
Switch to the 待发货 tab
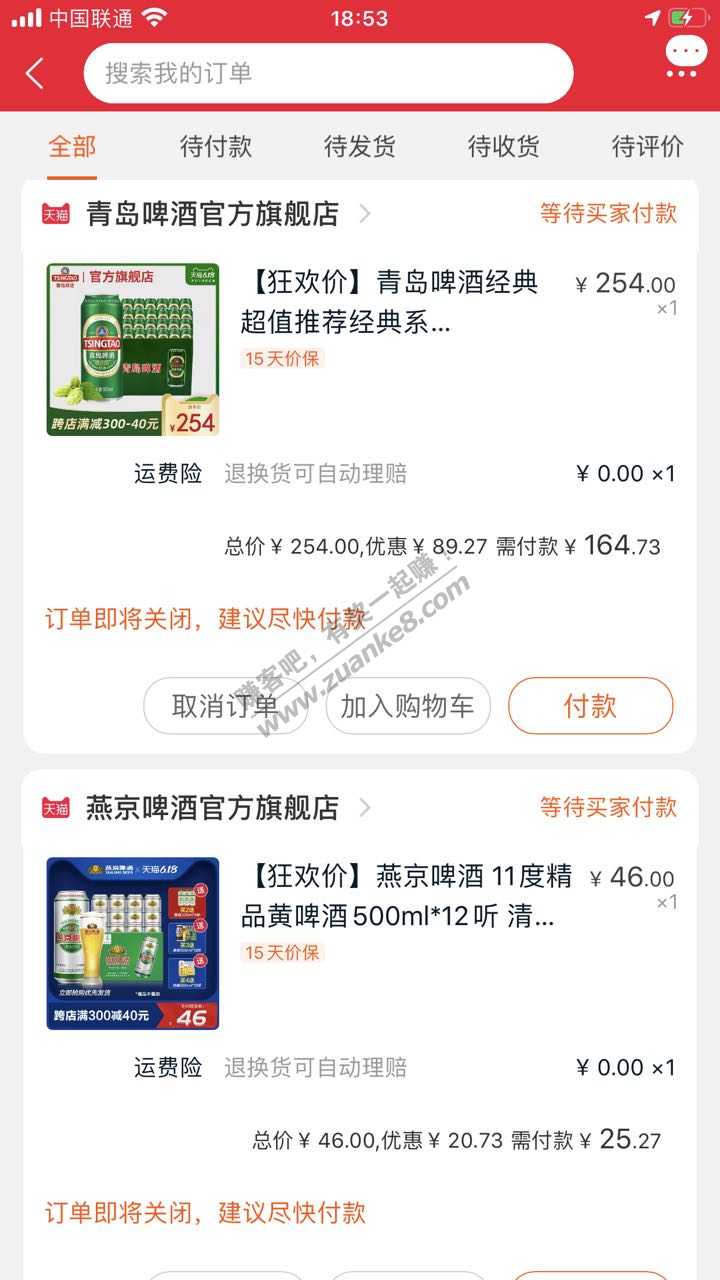[360, 147]
